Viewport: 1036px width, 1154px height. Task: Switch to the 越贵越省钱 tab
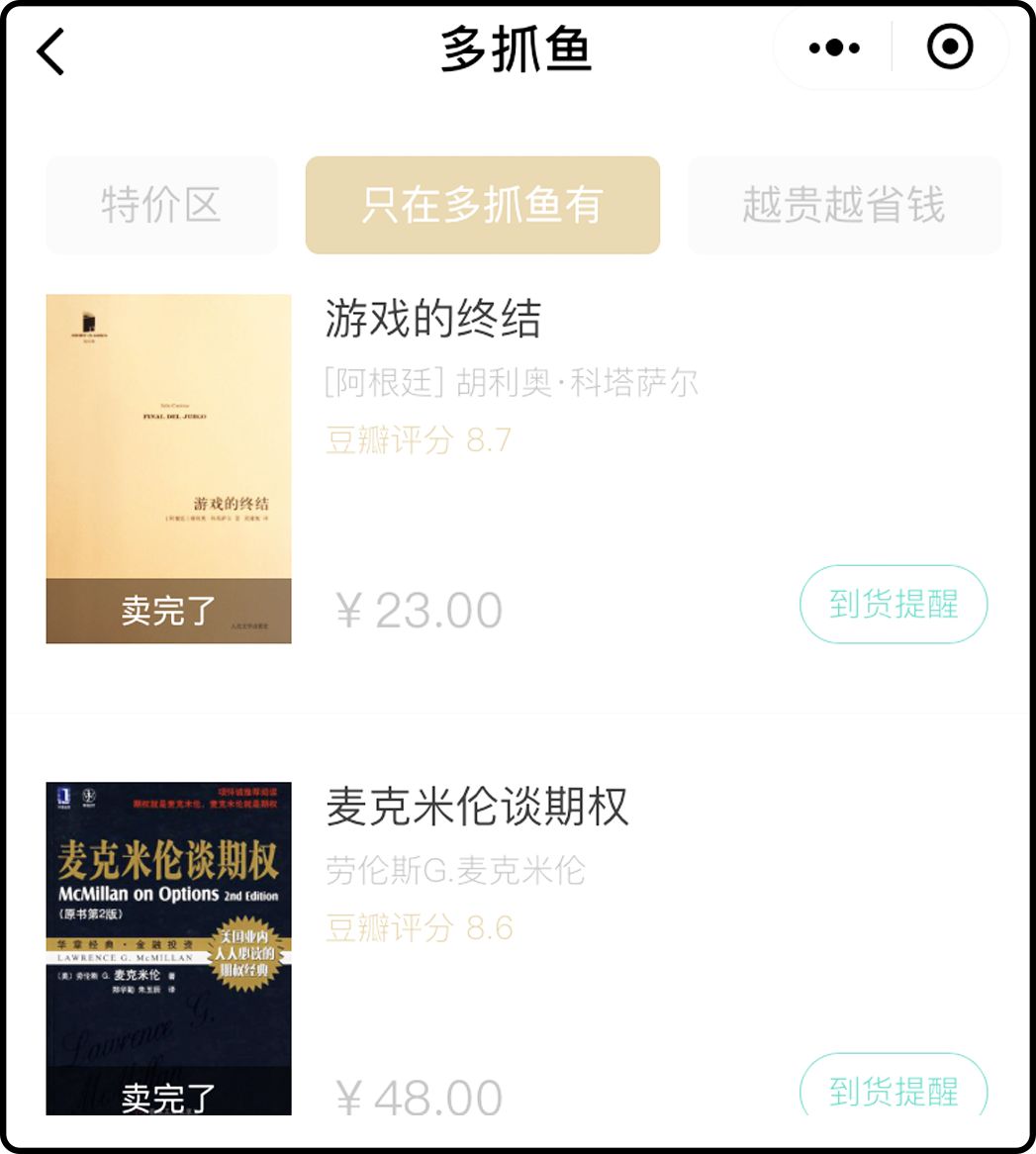click(x=844, y=205)
